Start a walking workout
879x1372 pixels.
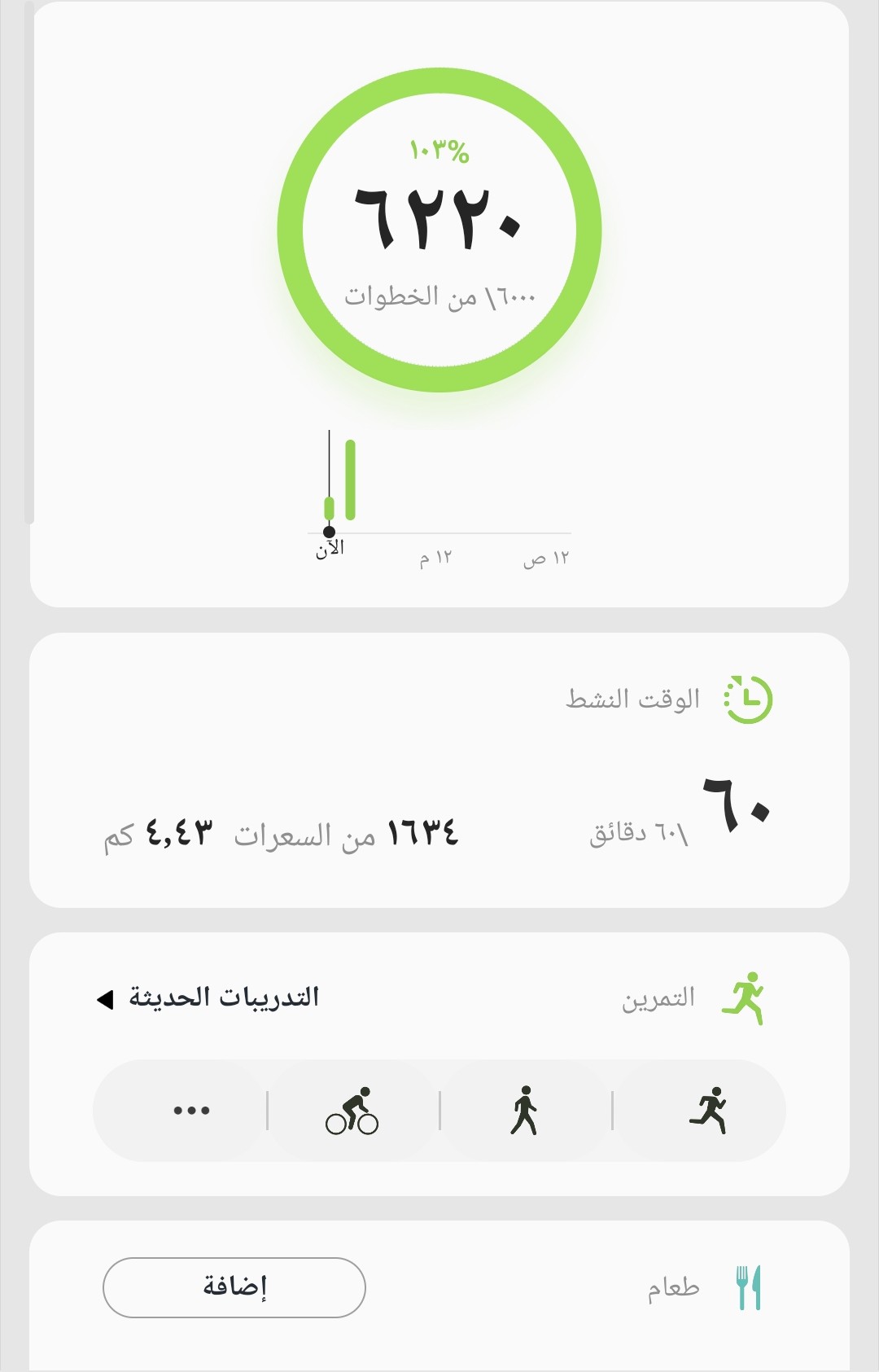[x=525, y=1111]
